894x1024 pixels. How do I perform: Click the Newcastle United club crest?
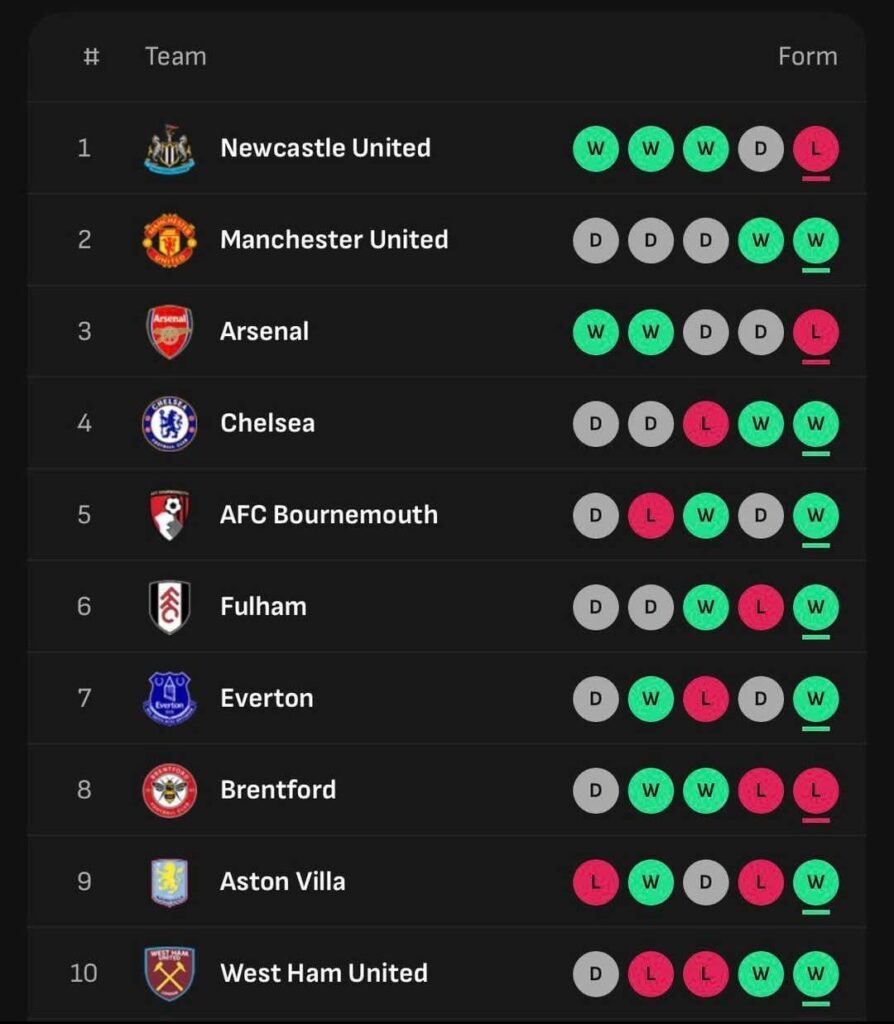click(x=170, y=147)
